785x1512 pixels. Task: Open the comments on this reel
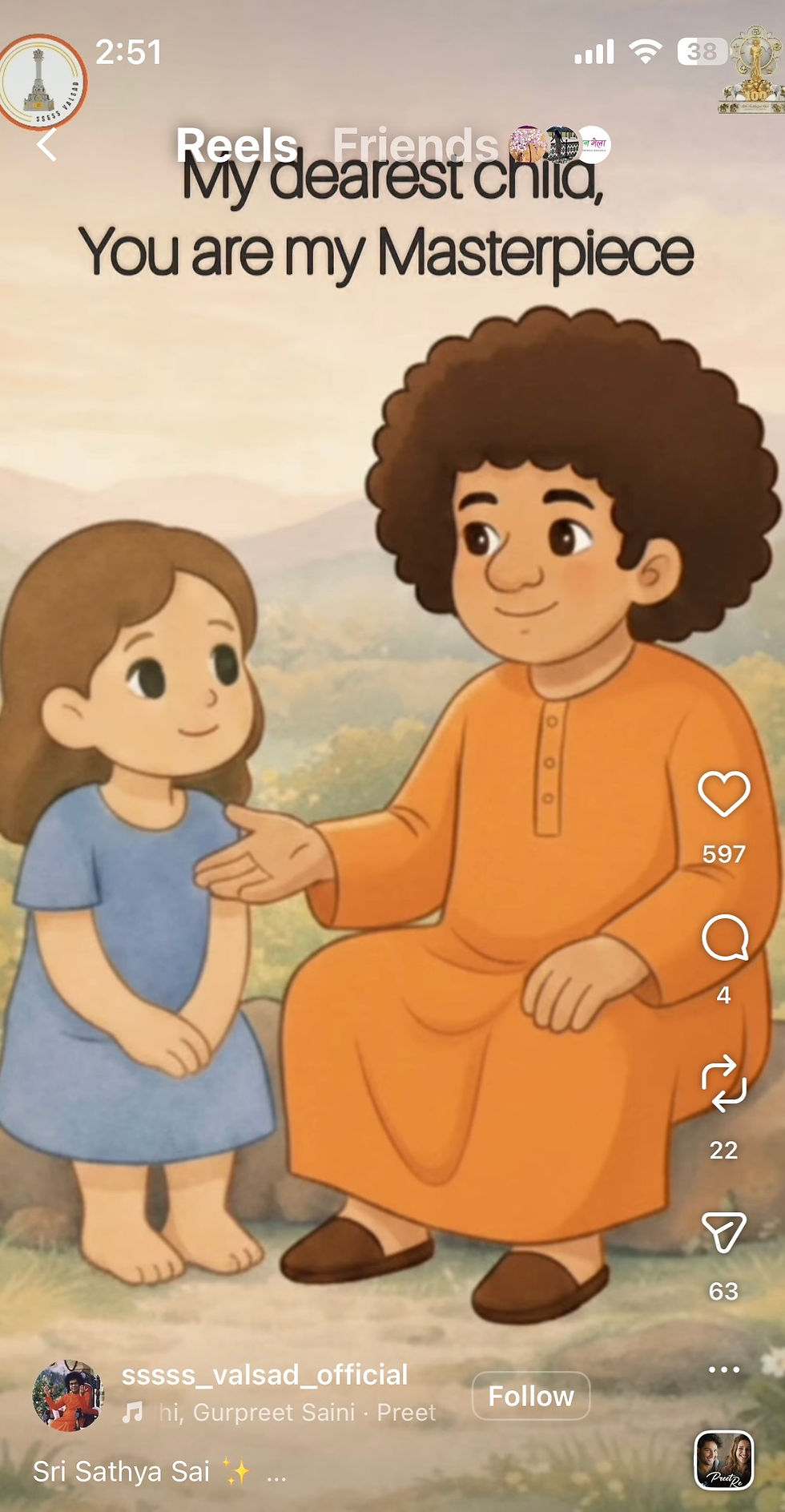pos(724,938)
